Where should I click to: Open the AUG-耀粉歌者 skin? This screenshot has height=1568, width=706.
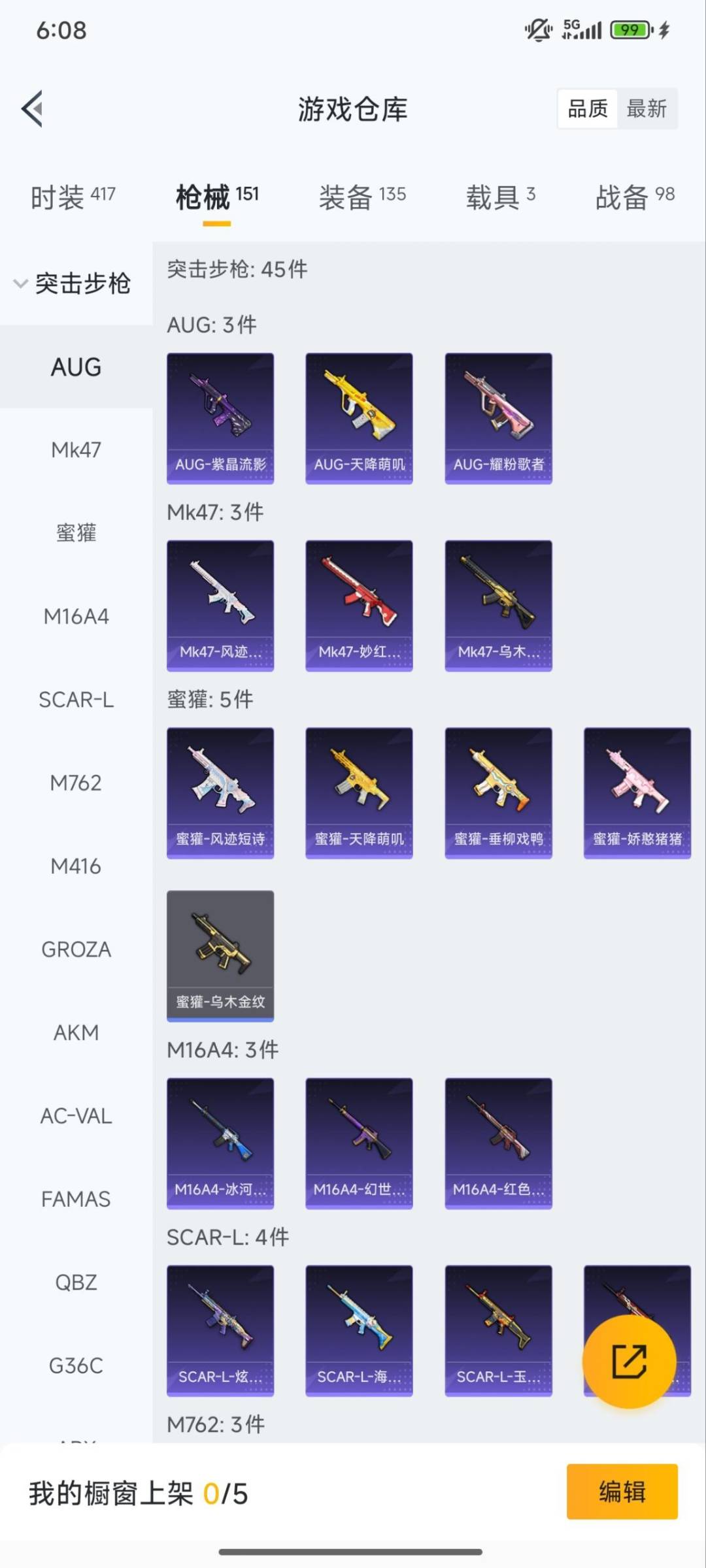pyautogui.click(x=498, y=418)
